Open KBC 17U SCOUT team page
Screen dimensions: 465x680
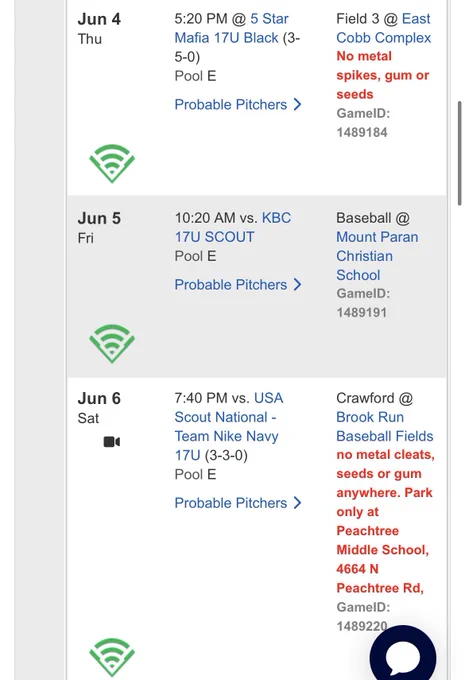(233, 227)
